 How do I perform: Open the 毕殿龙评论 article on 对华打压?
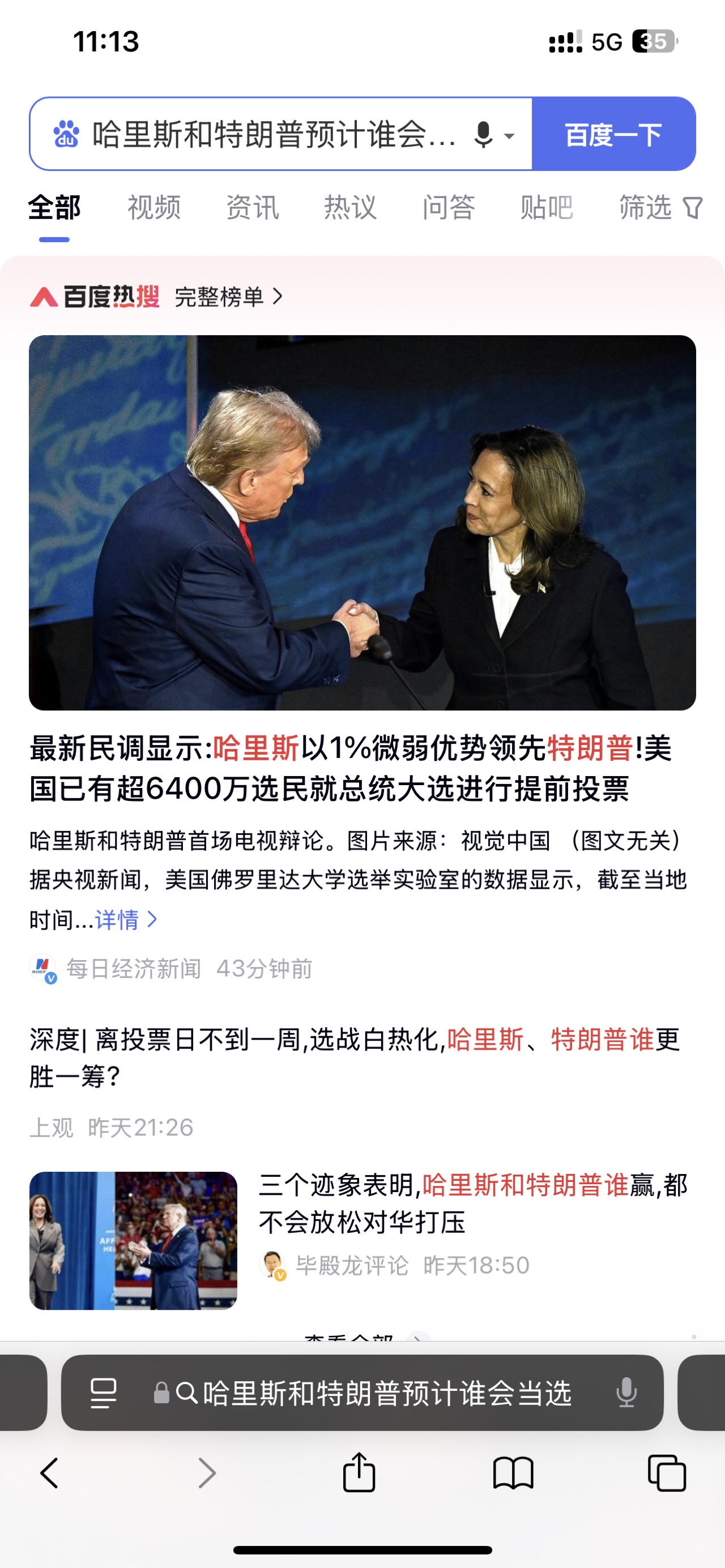[x=472, y=1203]
